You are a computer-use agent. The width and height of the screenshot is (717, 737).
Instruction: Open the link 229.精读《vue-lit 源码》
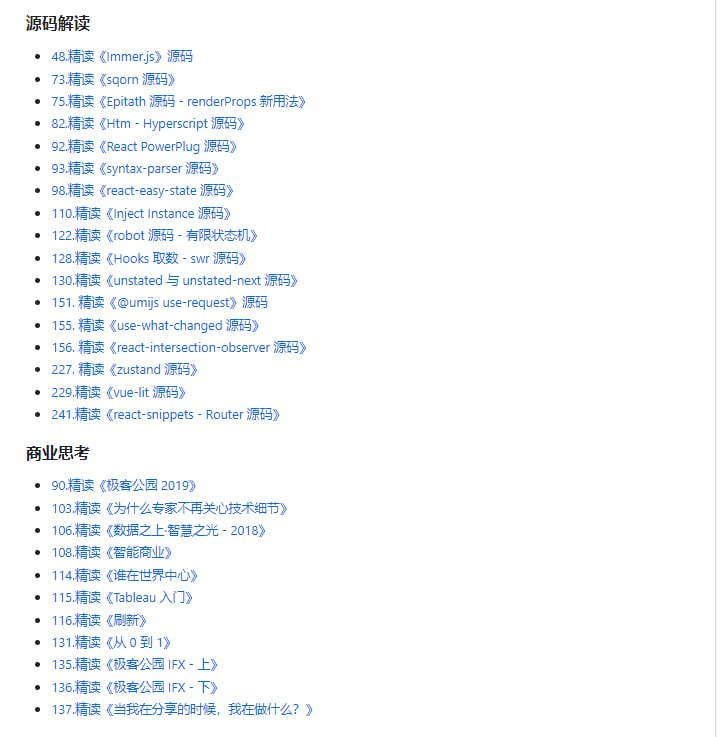[118, 392]
